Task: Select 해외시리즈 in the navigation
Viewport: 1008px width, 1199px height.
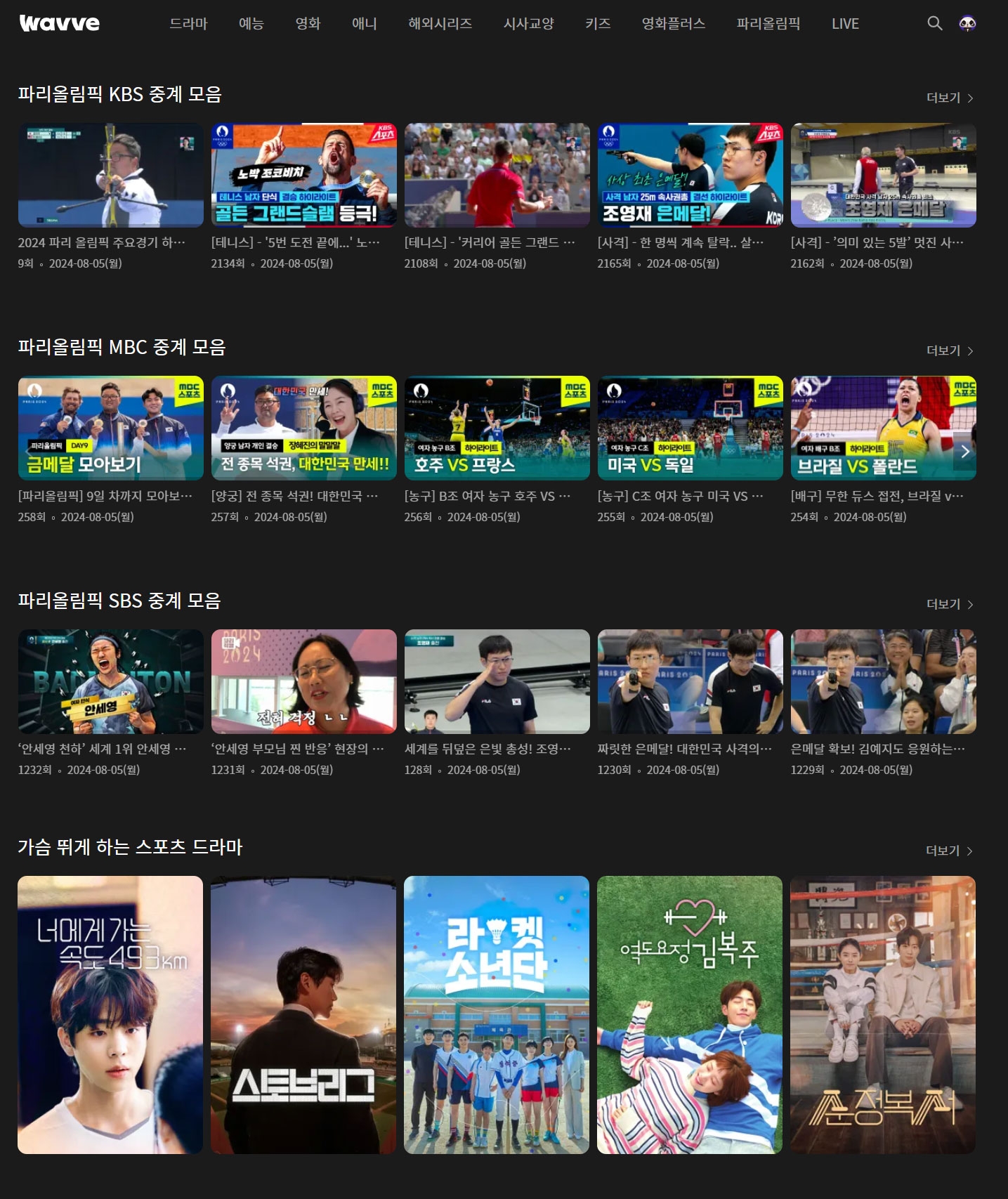Action: 439,23
